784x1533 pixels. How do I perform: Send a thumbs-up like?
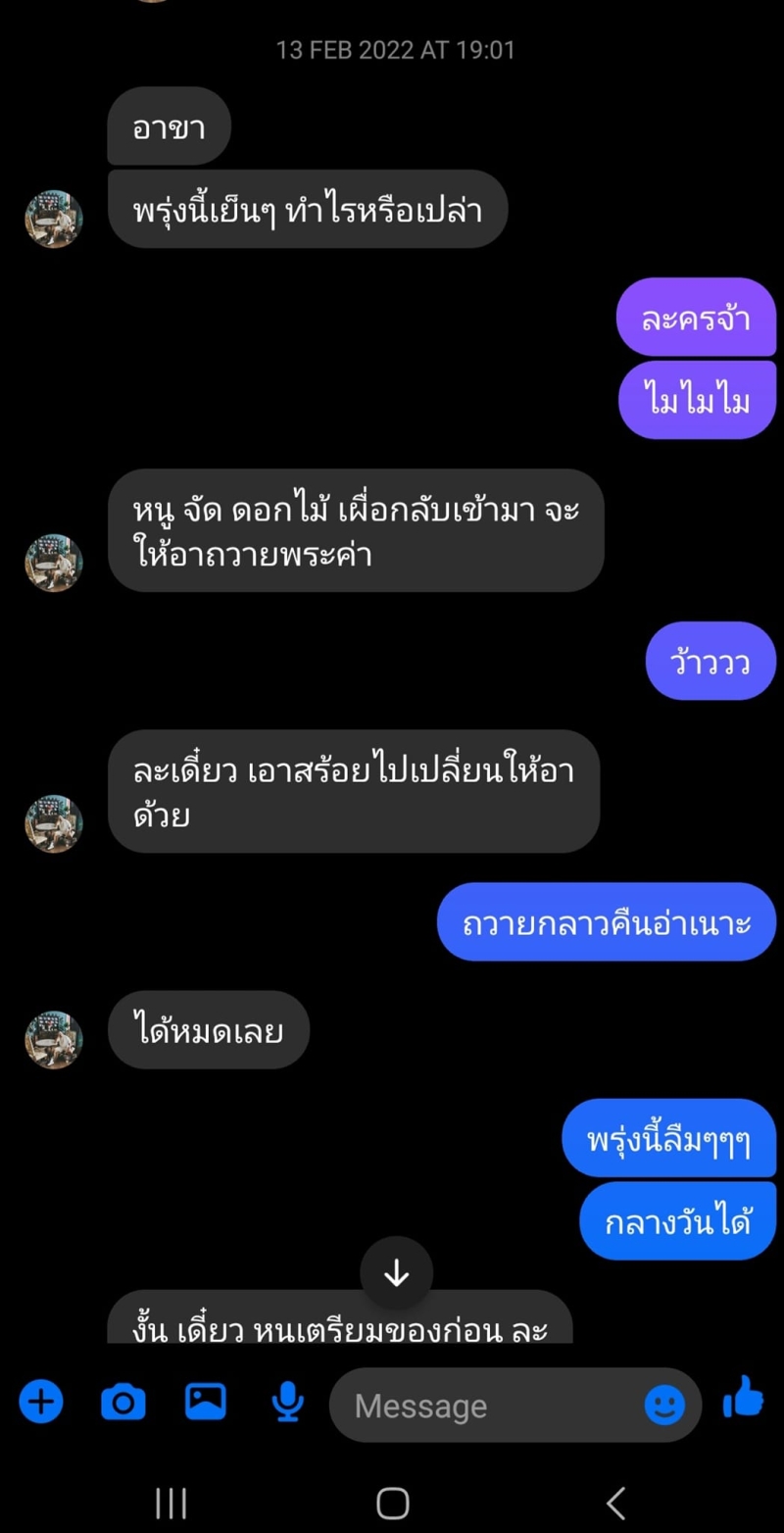tap(744, 1399)
